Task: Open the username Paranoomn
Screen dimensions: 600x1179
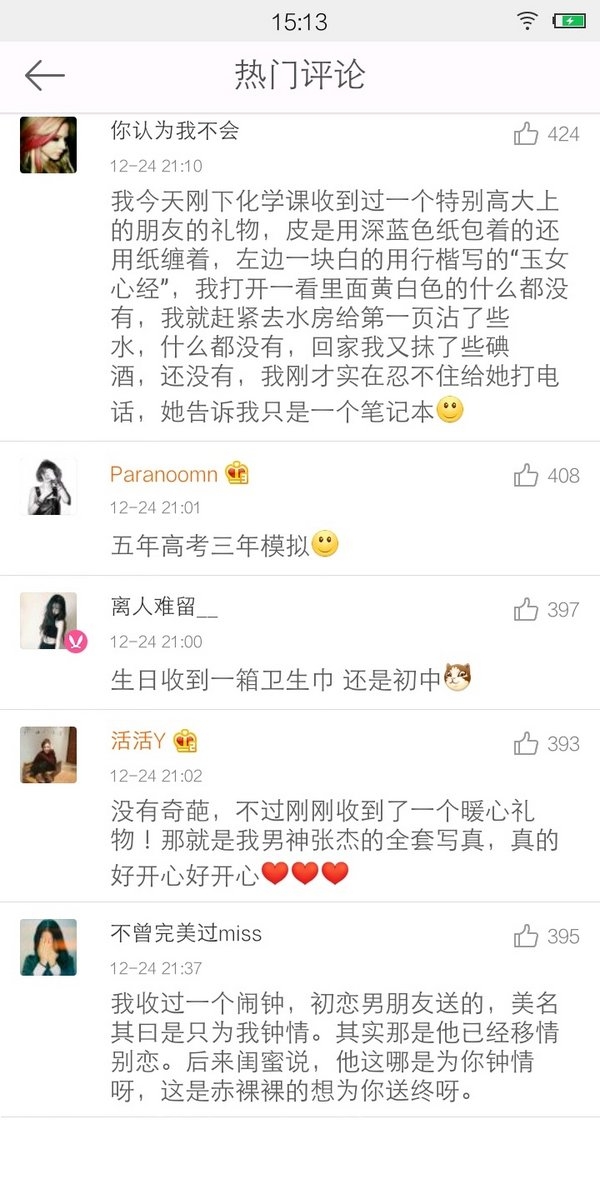Action: [x=163, y=474]
